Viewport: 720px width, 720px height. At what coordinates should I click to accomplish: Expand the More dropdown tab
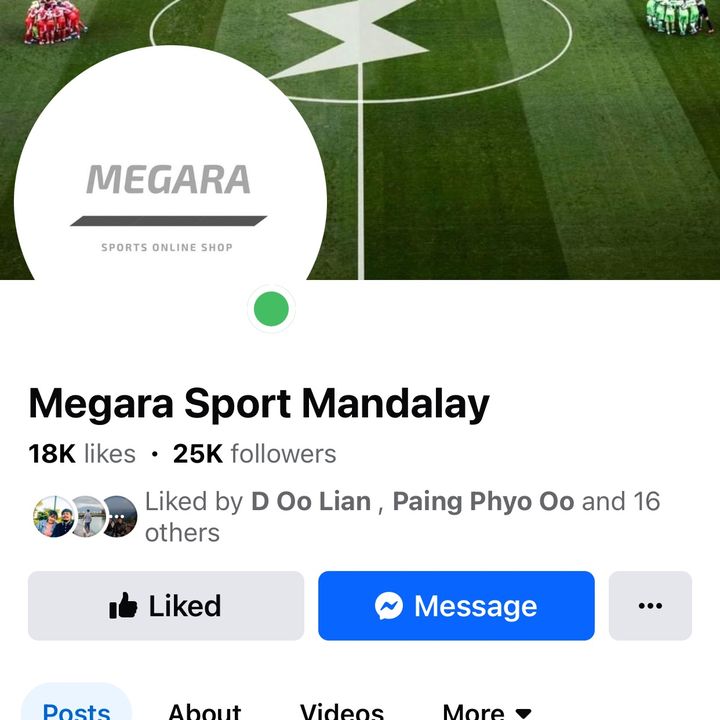[x=486, y=710]
